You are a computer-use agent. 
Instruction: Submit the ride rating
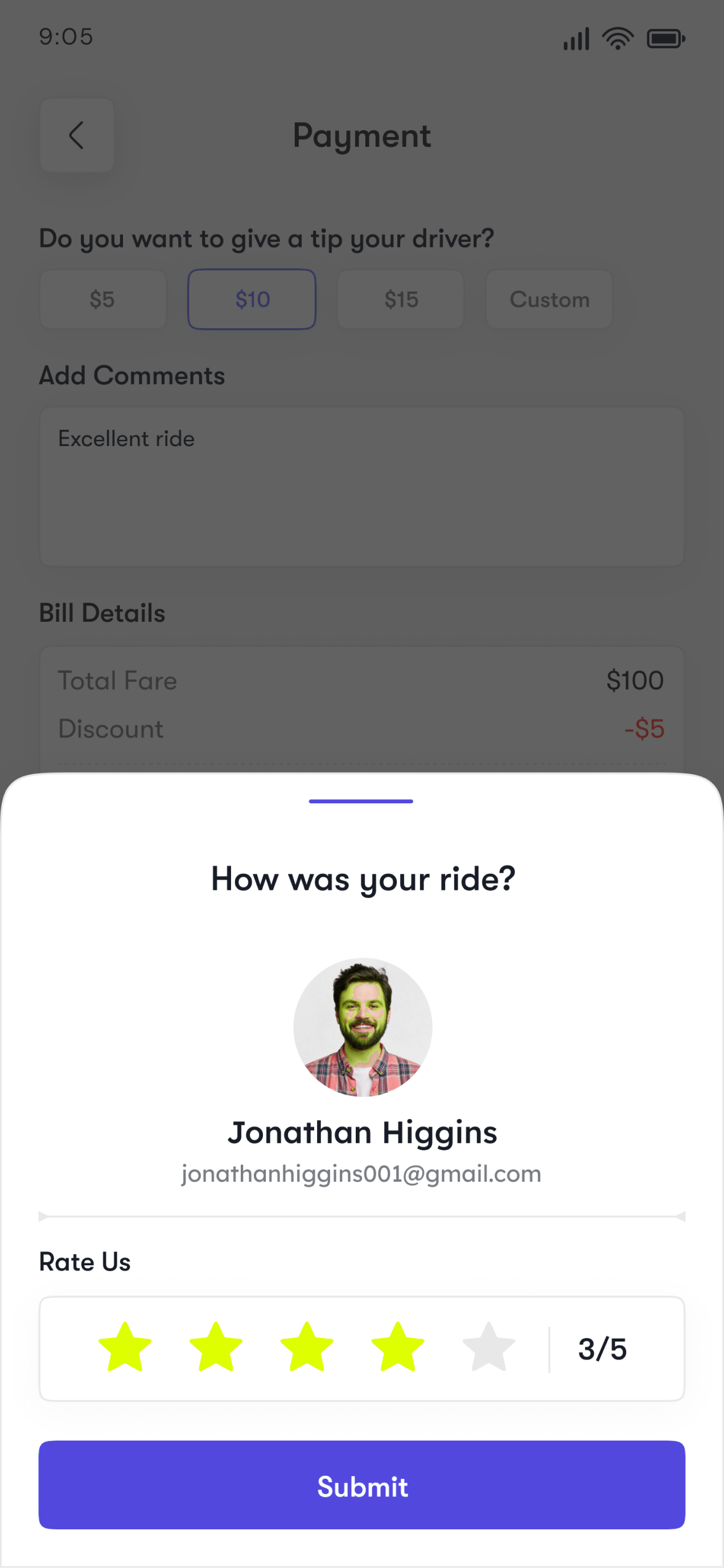click(361, 1484)
